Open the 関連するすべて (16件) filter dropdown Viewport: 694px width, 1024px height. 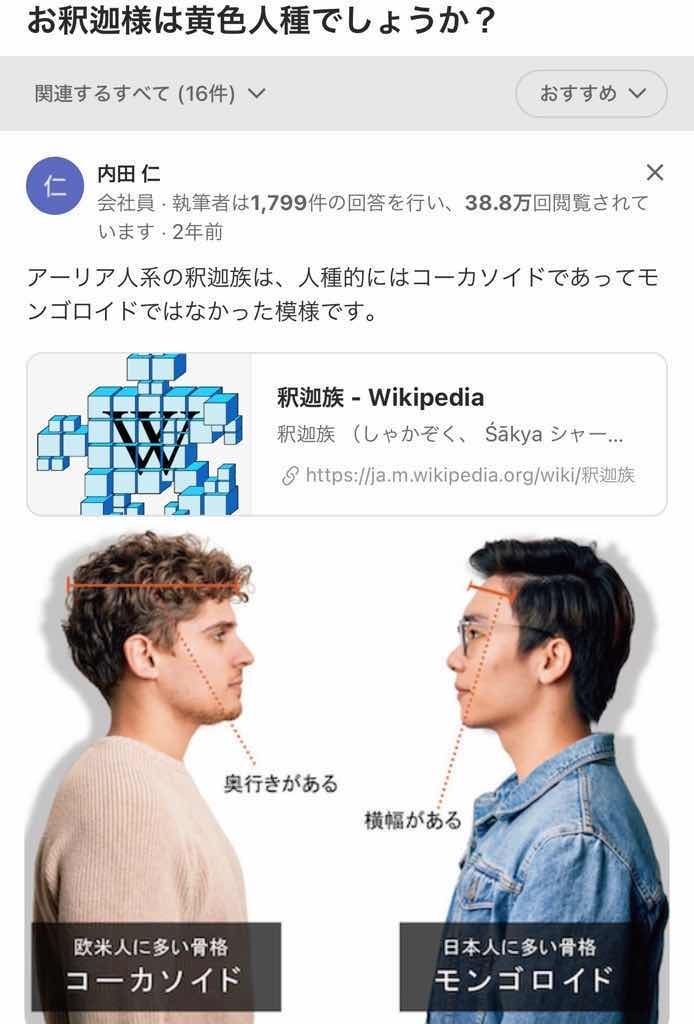pyautogui.click(x=150, y=94)
